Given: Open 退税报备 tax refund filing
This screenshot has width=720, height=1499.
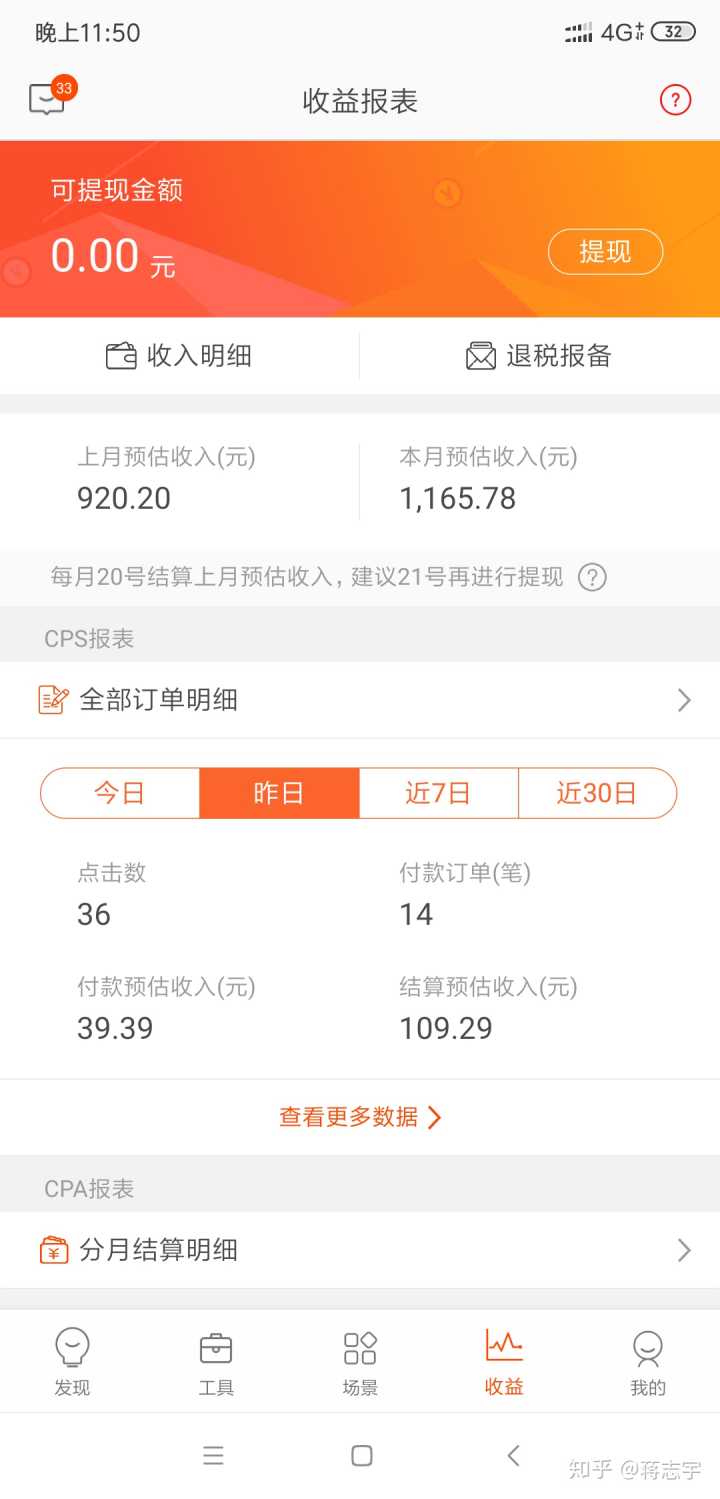Looking at the screenshot, I should pyautogui.click(x=539, y=356).
